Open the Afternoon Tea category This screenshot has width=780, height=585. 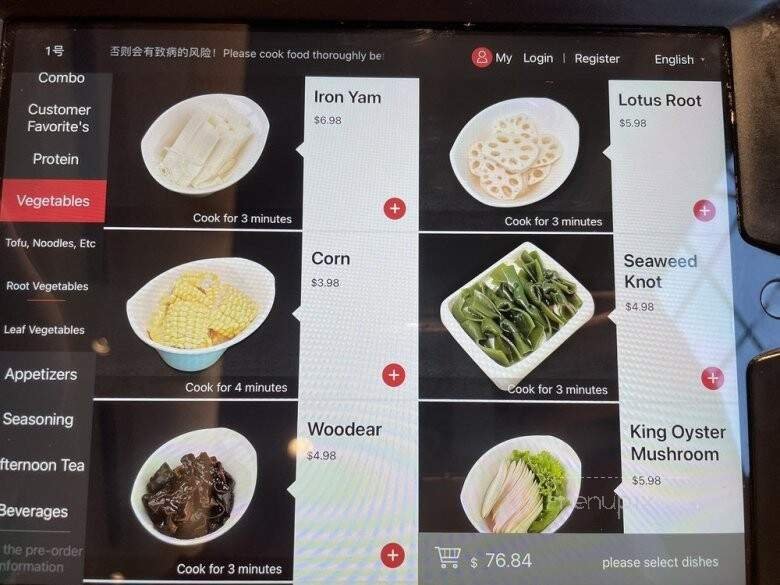pyautogui.click(x=42, y=465)
